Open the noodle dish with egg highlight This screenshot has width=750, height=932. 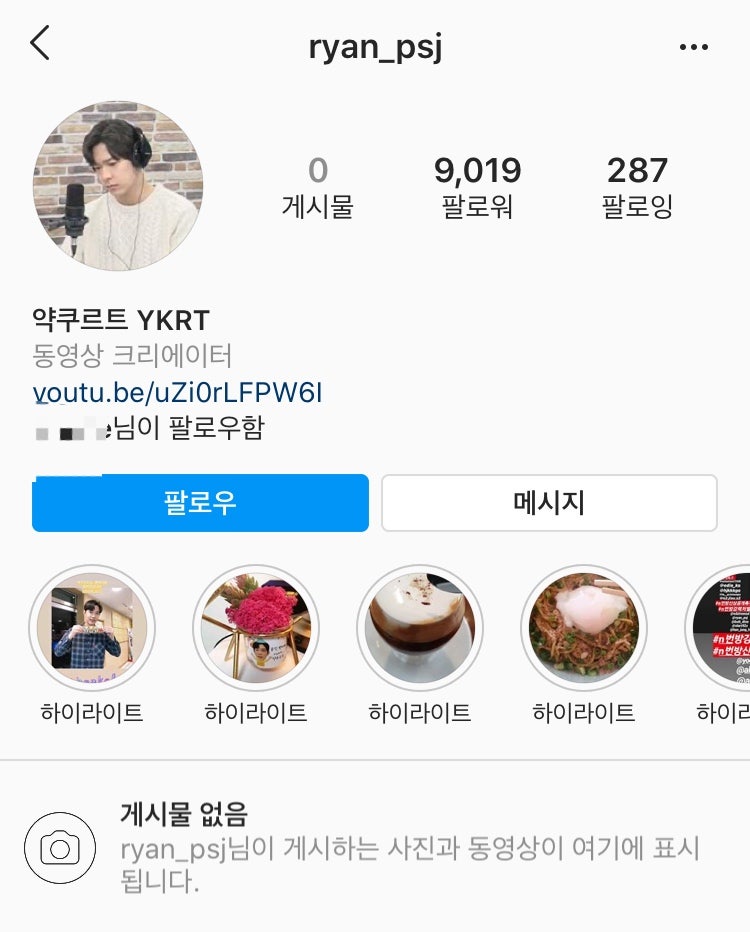[x=584, y=629]
